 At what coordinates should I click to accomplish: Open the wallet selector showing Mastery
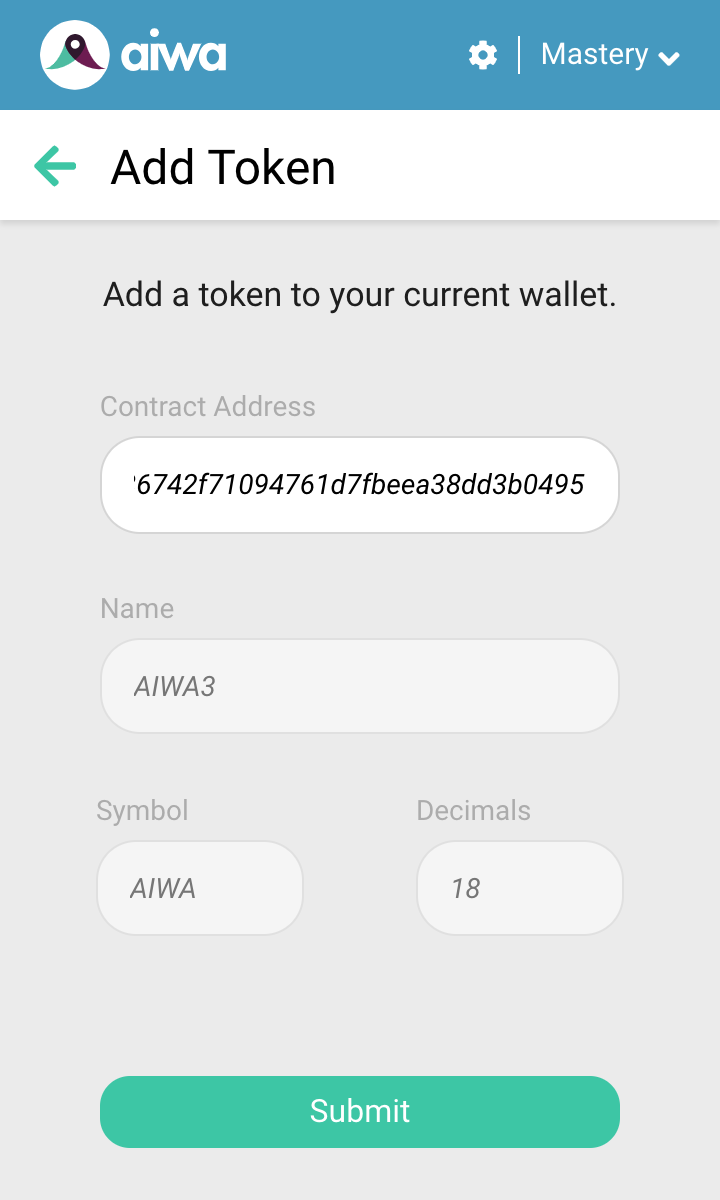(x=610, y=54)
